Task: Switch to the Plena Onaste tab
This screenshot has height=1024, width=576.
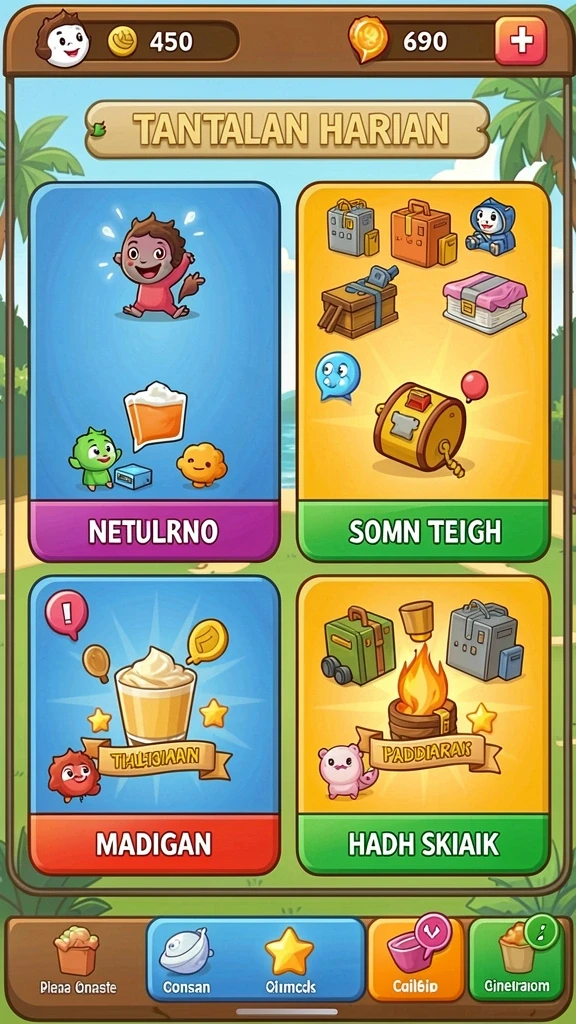Action: click(x=78, y=960)
